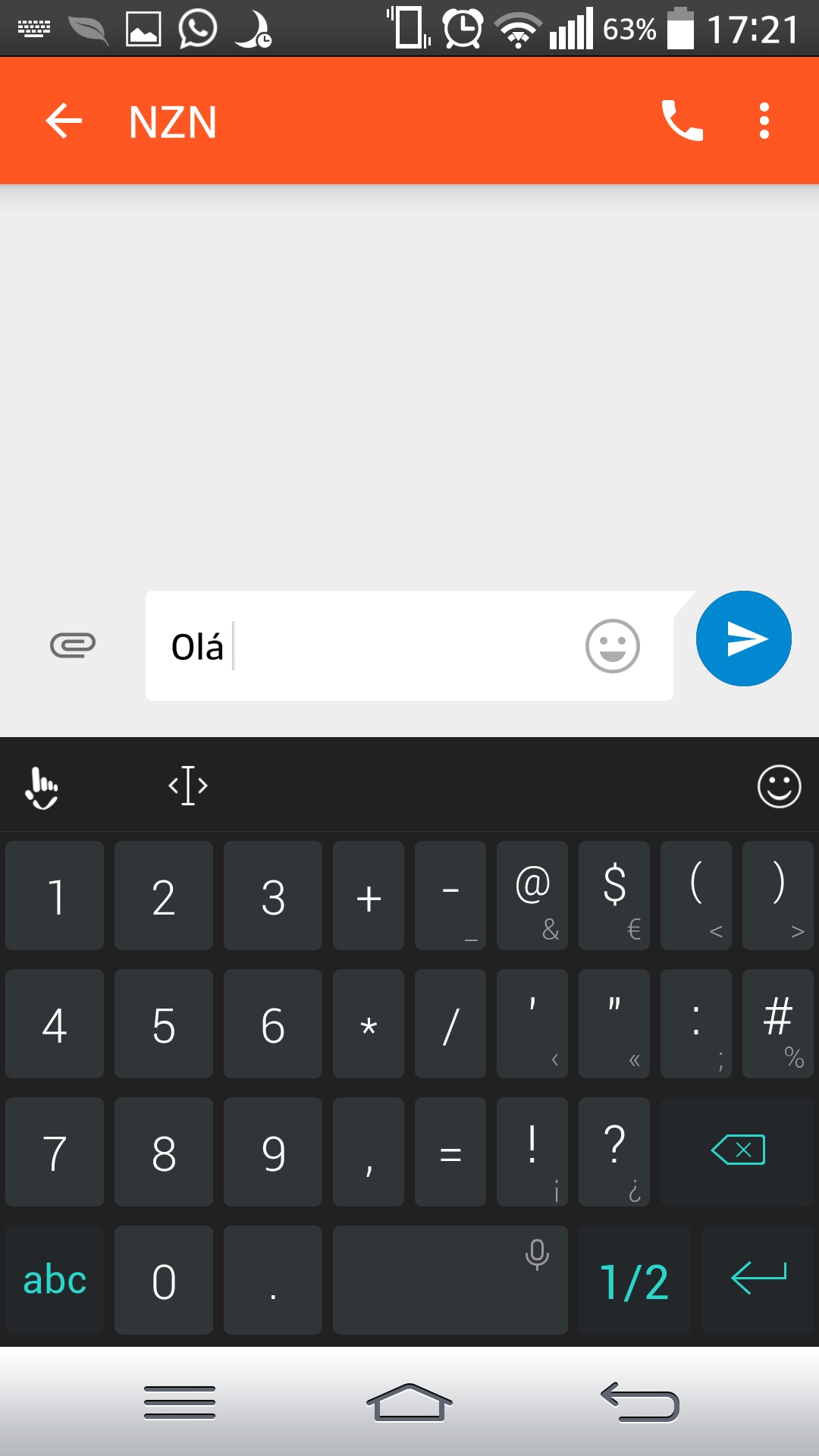Tap the enter key
This screenshot has width=819, height=1456.
tap(758, 1280)
